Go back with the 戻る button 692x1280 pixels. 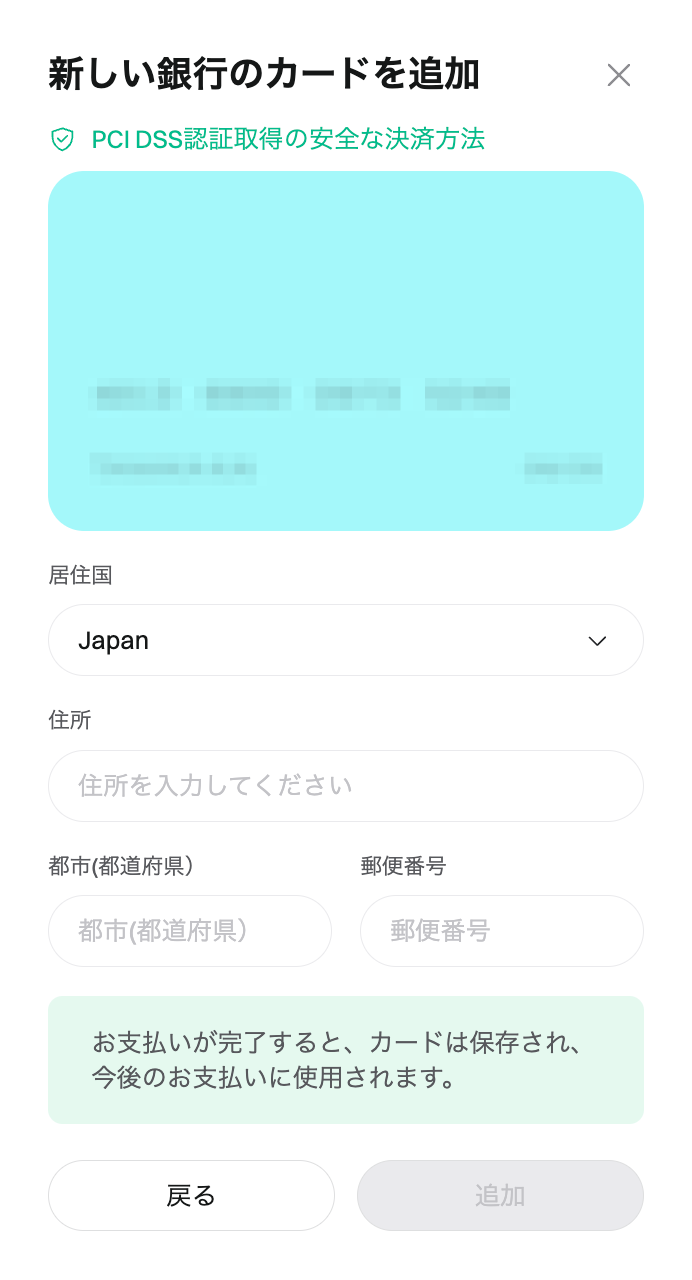point(191,1195)
